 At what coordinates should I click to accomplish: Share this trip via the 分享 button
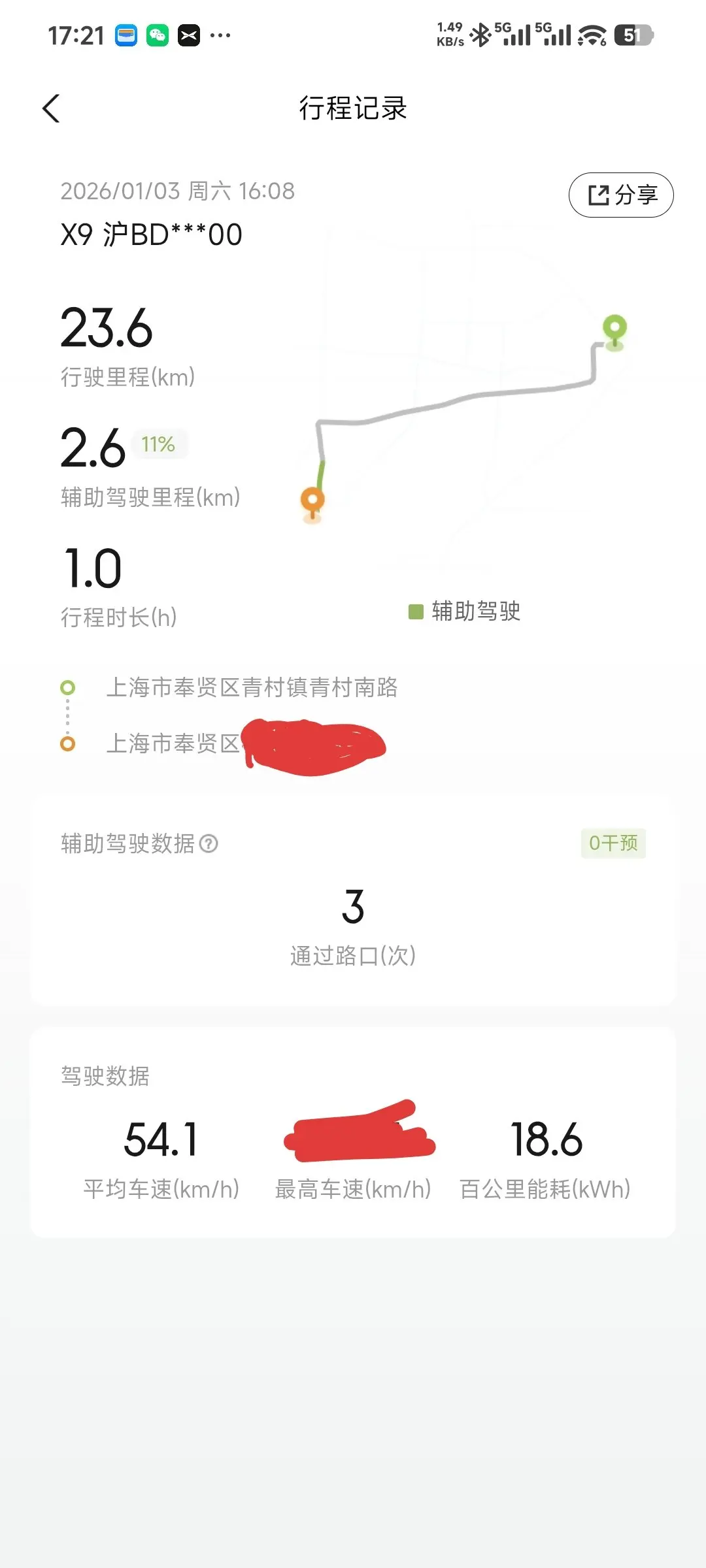[x=621, y=195]
